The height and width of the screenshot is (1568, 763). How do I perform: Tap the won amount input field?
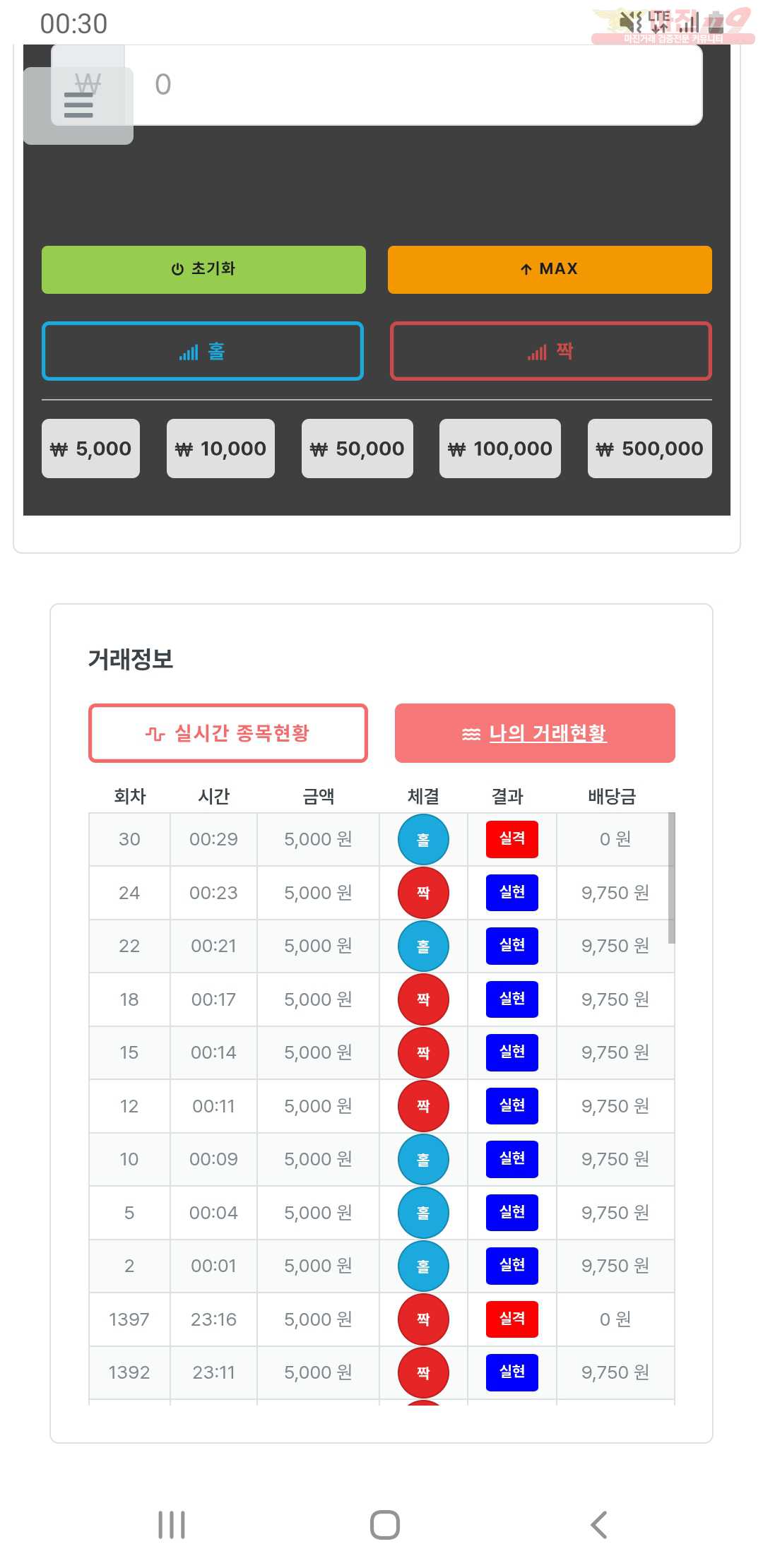pos(417,85)
